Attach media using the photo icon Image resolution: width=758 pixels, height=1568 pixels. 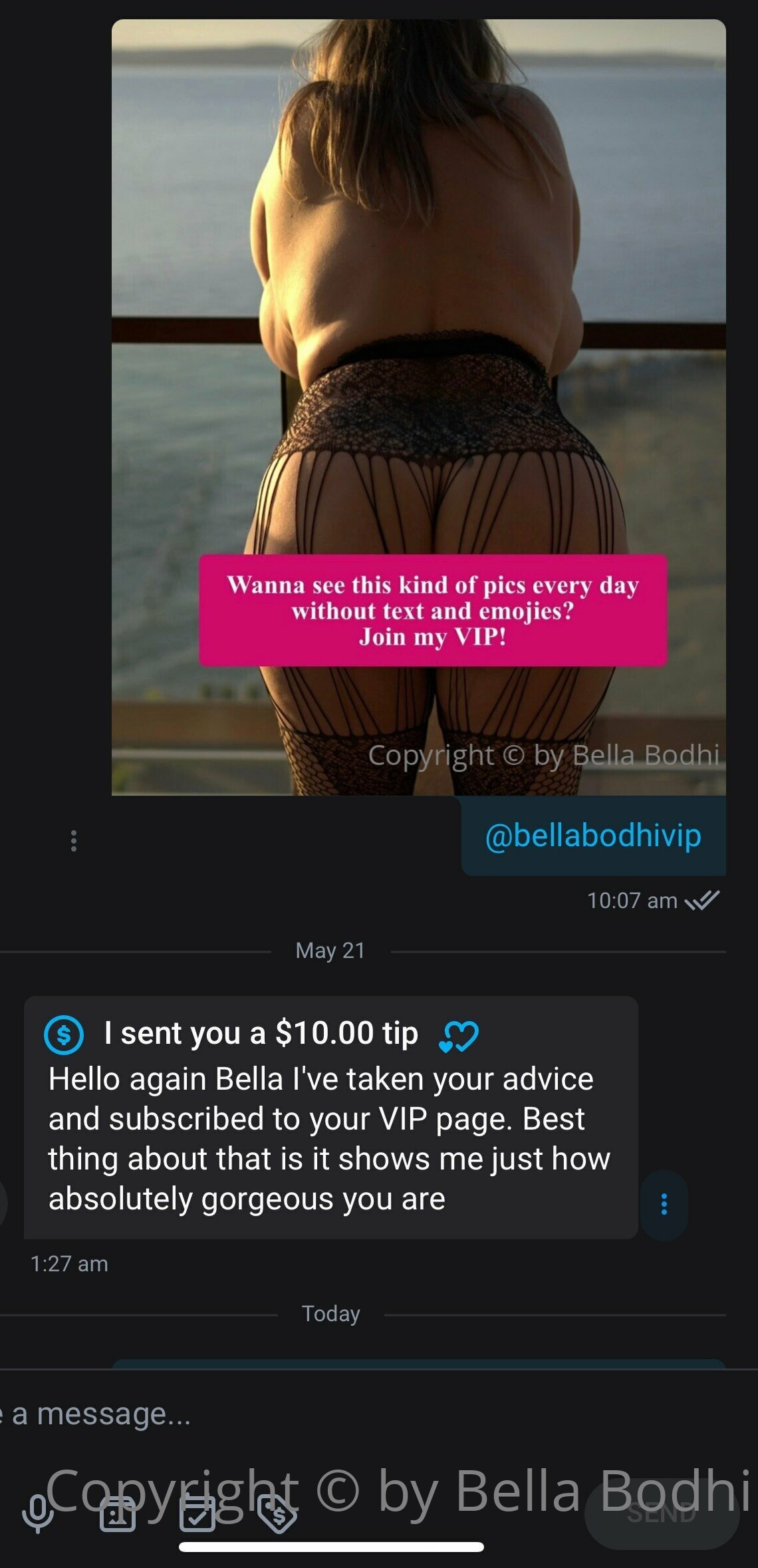[x=118, y=1514]
